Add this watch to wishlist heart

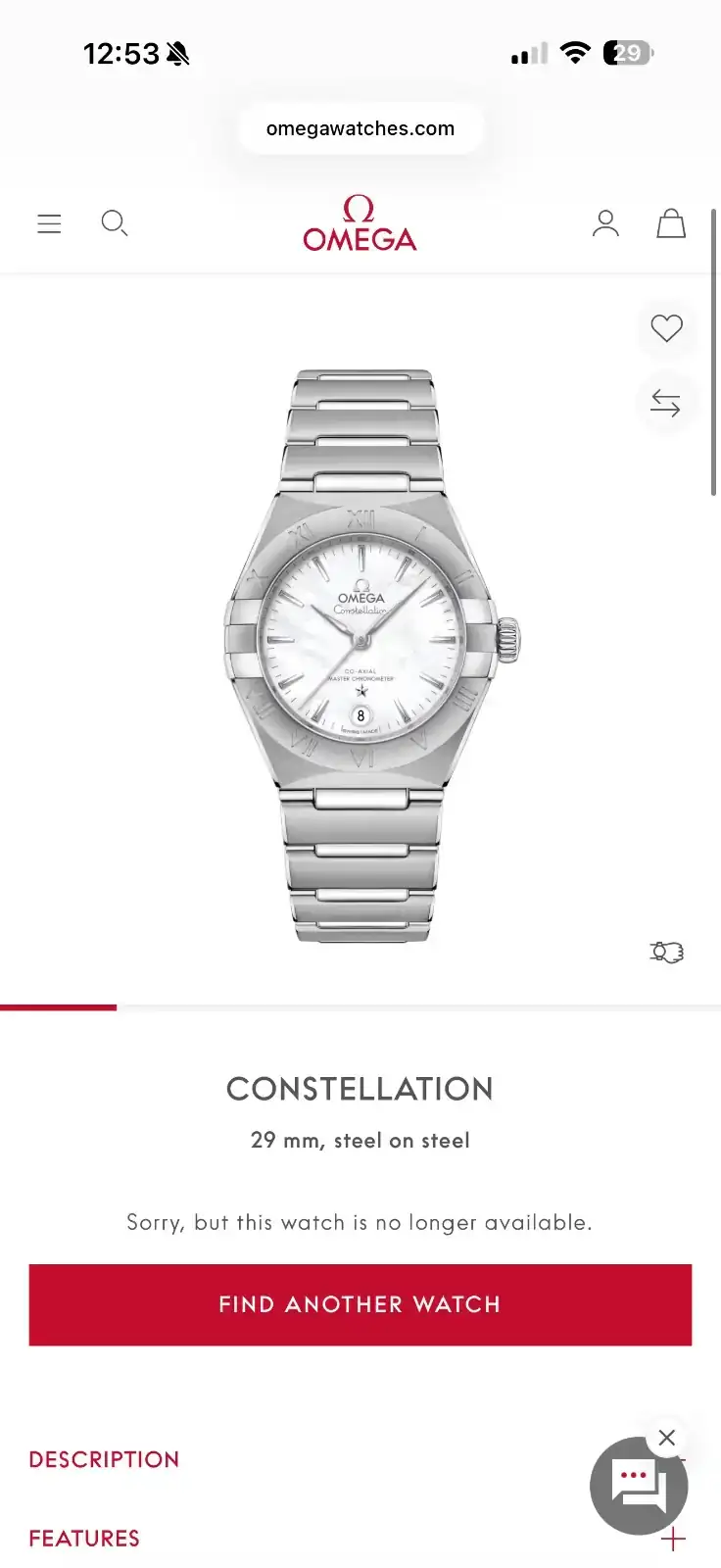(667, 328)
